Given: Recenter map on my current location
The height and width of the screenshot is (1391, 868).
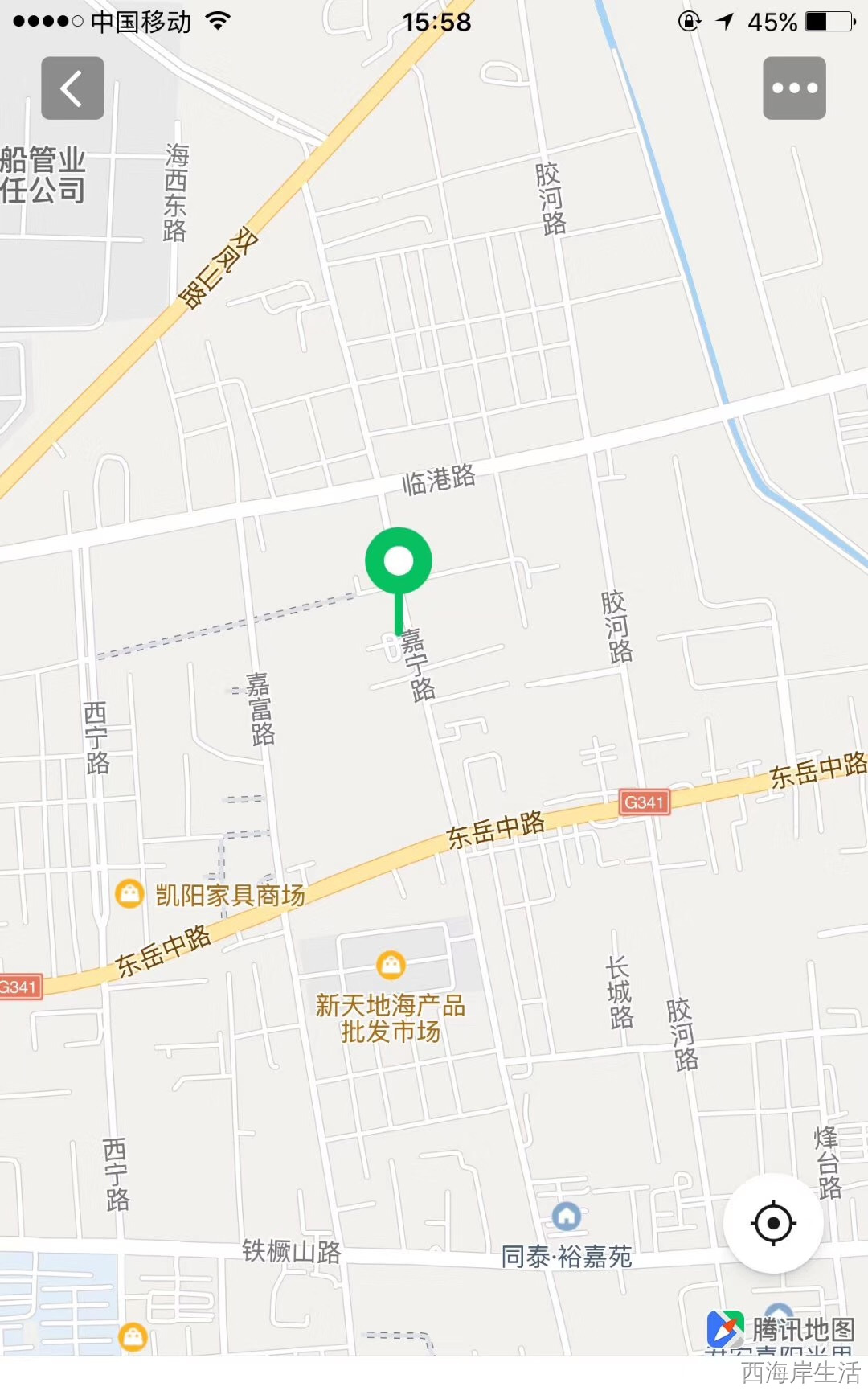Looking at the screenshot, I should pos(773,1223).
